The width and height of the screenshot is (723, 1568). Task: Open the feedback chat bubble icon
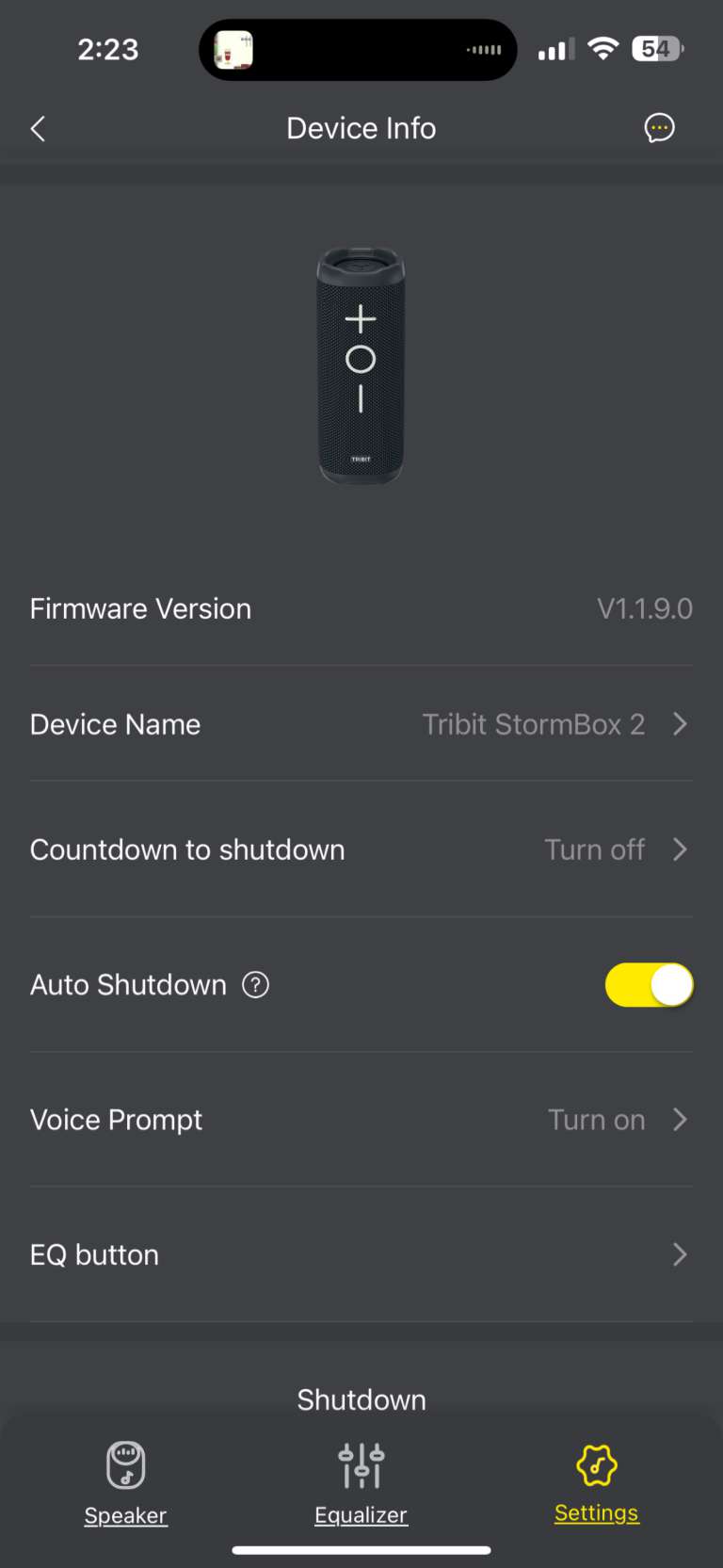pyautogui.click(x=659, y=128)
